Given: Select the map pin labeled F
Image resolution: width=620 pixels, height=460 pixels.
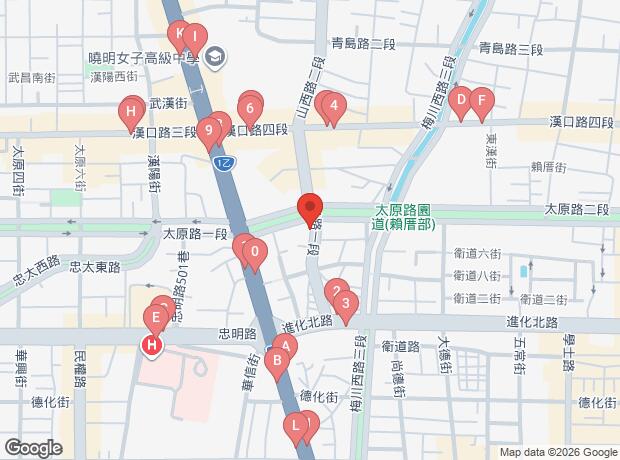Looking at the screenshot, I should click(x=482, y=101).
